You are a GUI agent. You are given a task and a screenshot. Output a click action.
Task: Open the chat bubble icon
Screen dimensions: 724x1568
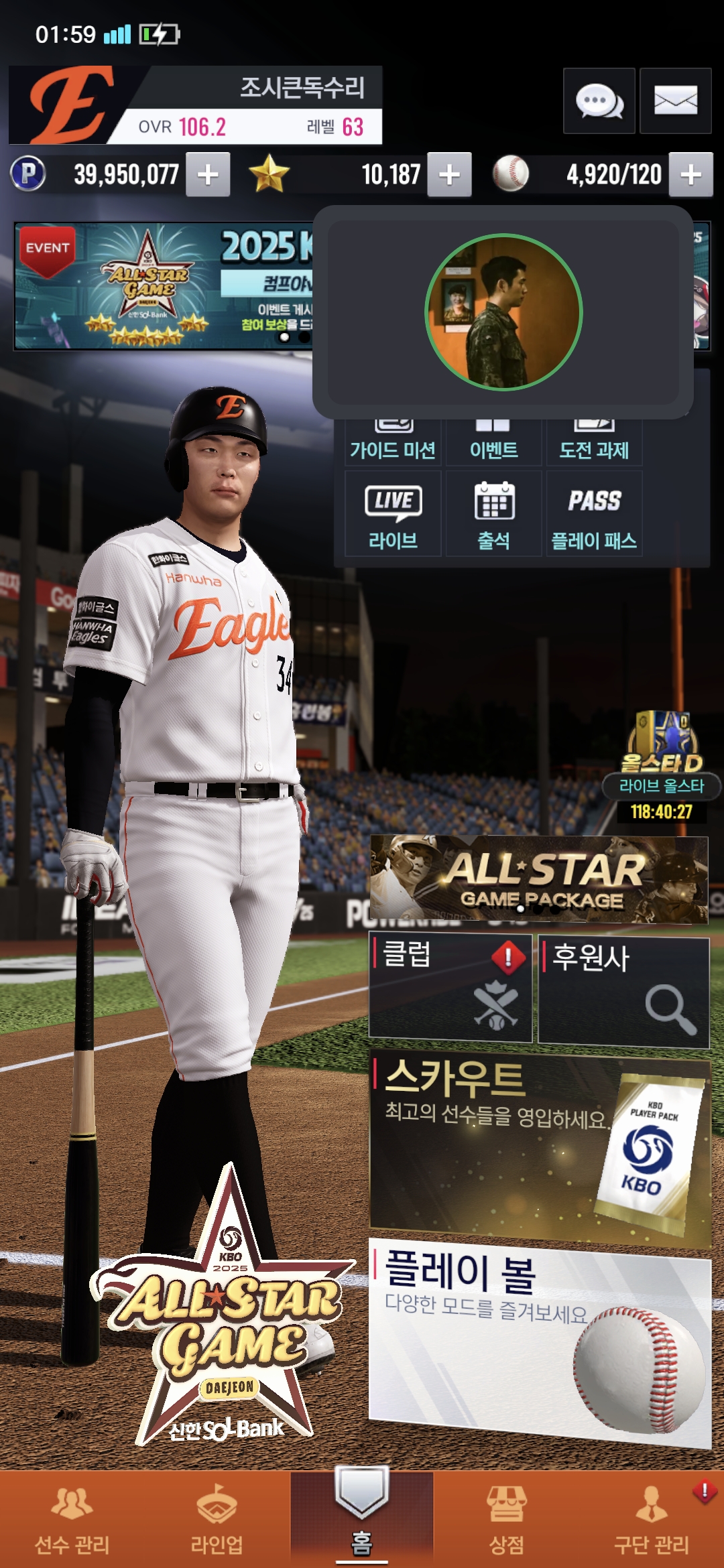(x=599, y=101)
